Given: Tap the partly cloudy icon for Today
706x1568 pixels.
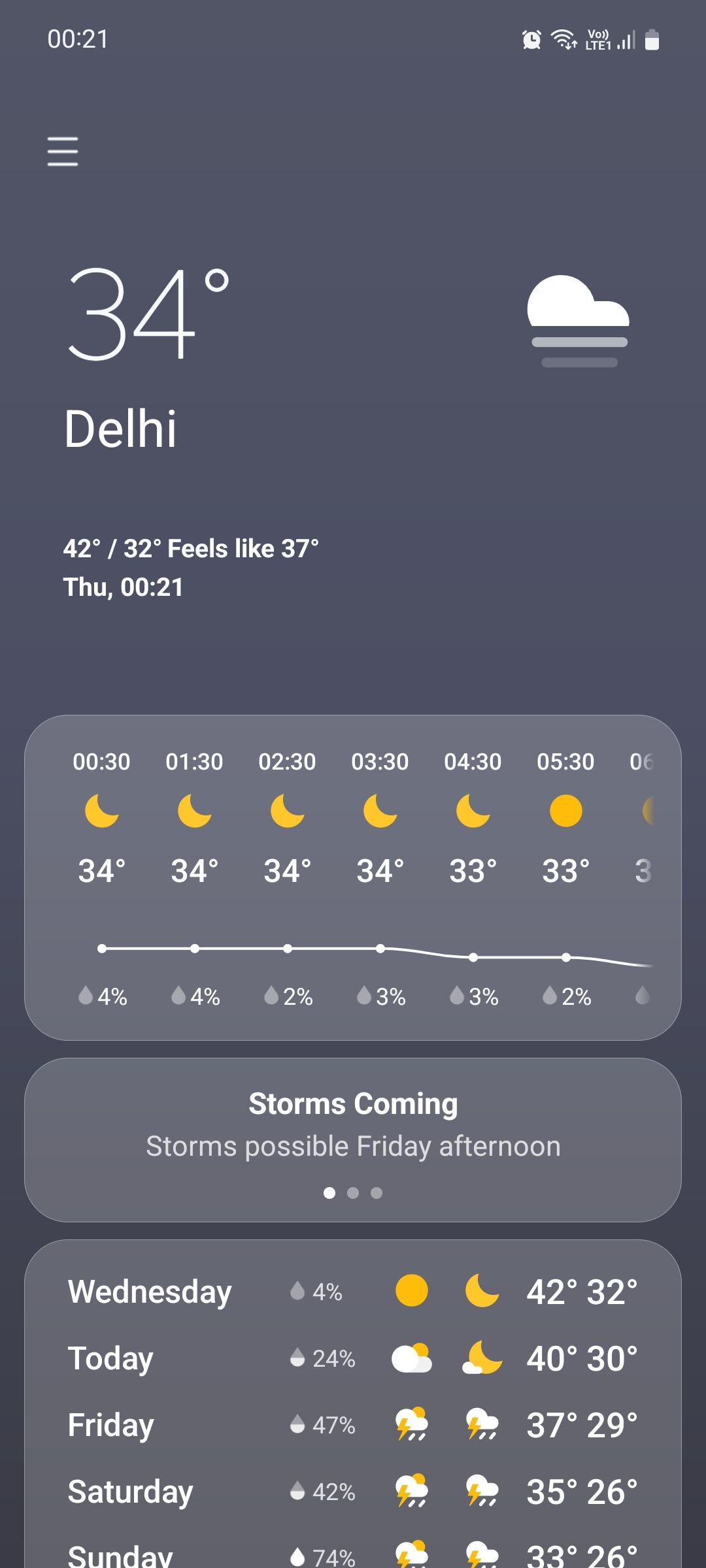Looking at the screenshot, I should click(412, 1358).
